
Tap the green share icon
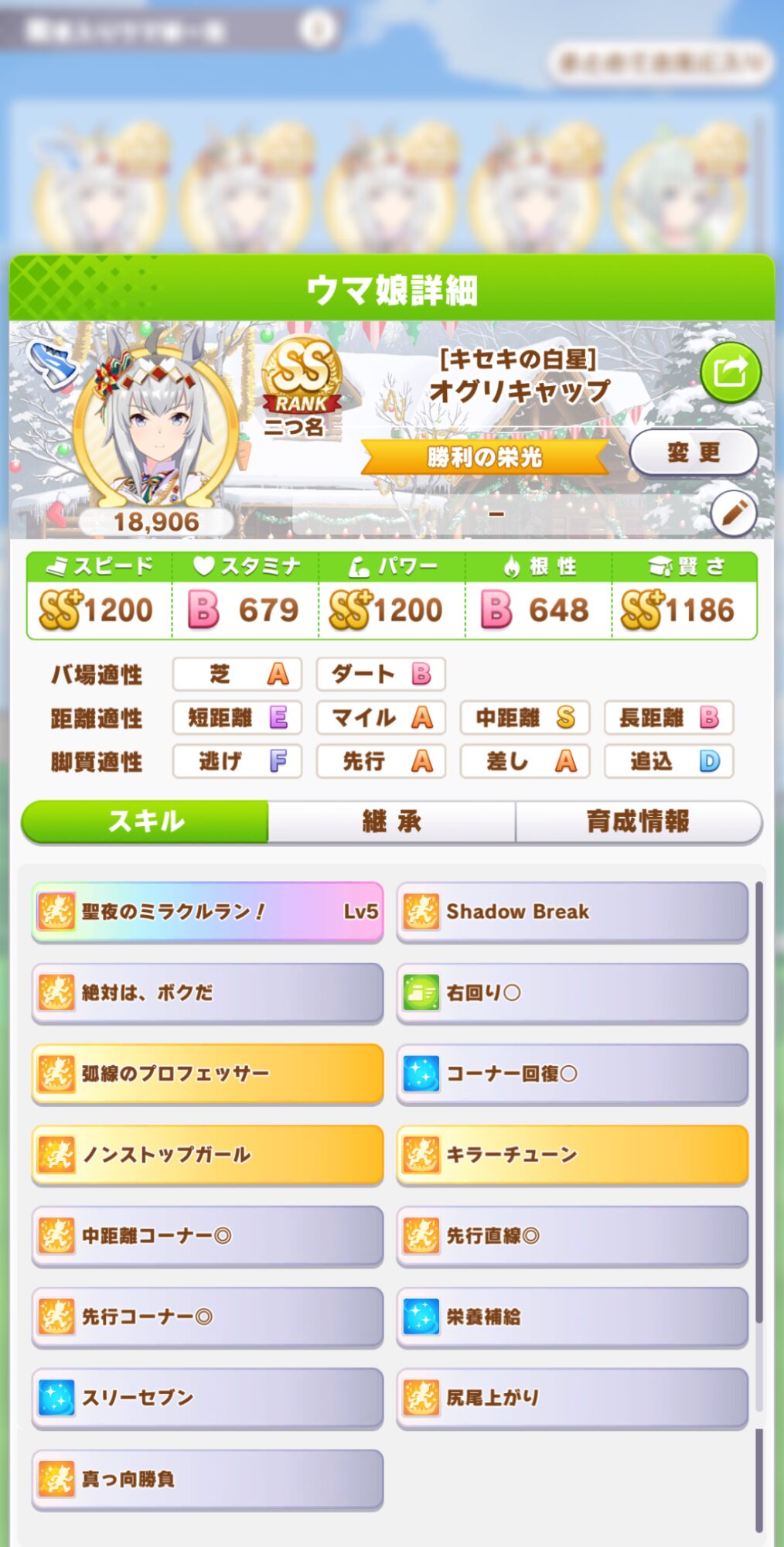coord(731,372)
